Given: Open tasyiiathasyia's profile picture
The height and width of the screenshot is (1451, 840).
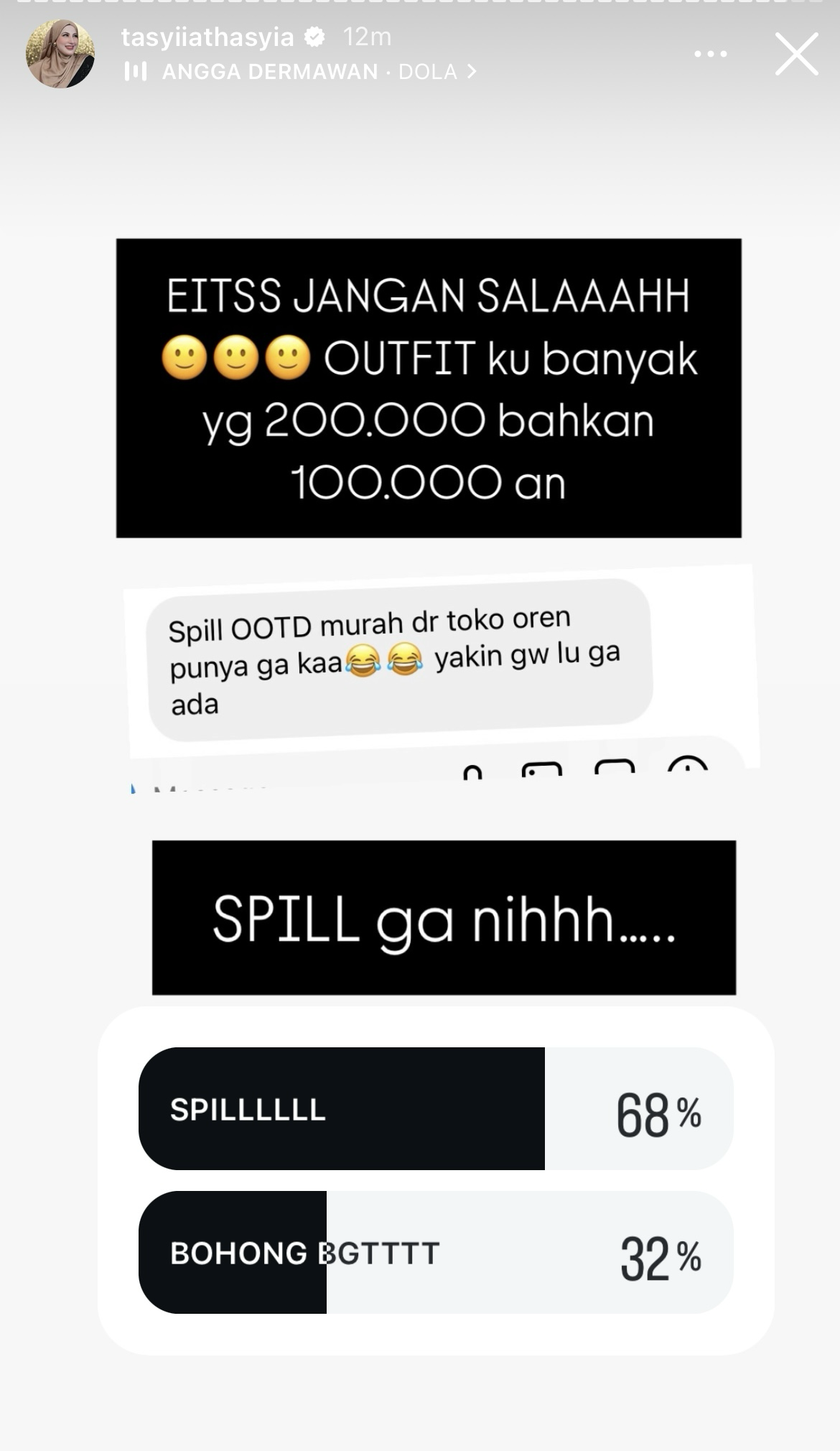Looking at the screenshot, I should point(60,54).
